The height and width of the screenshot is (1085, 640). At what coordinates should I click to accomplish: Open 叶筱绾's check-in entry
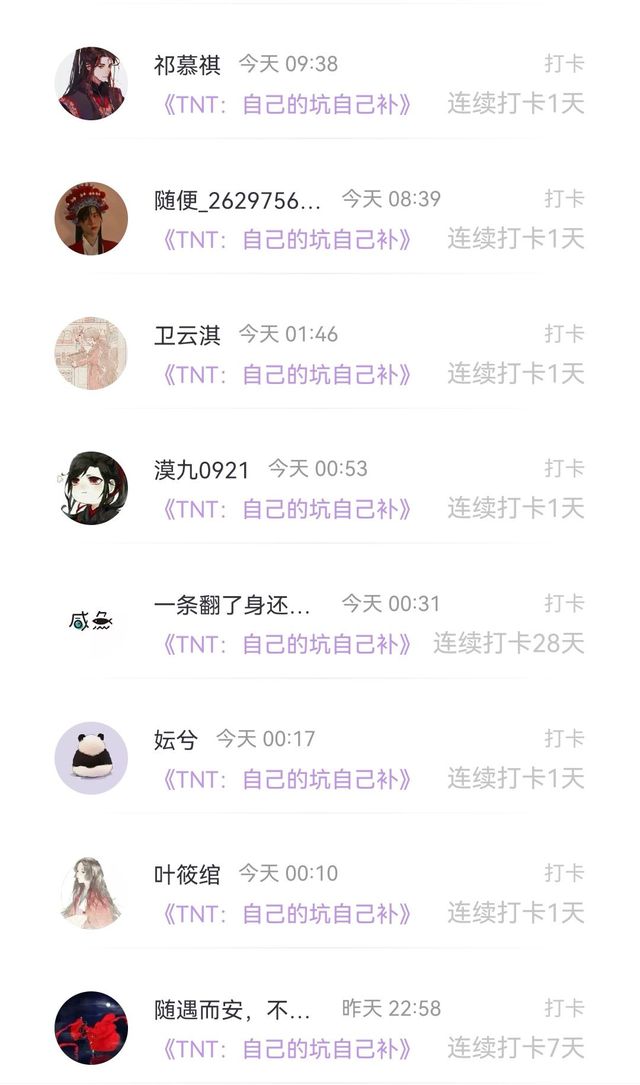click(320, 893)
